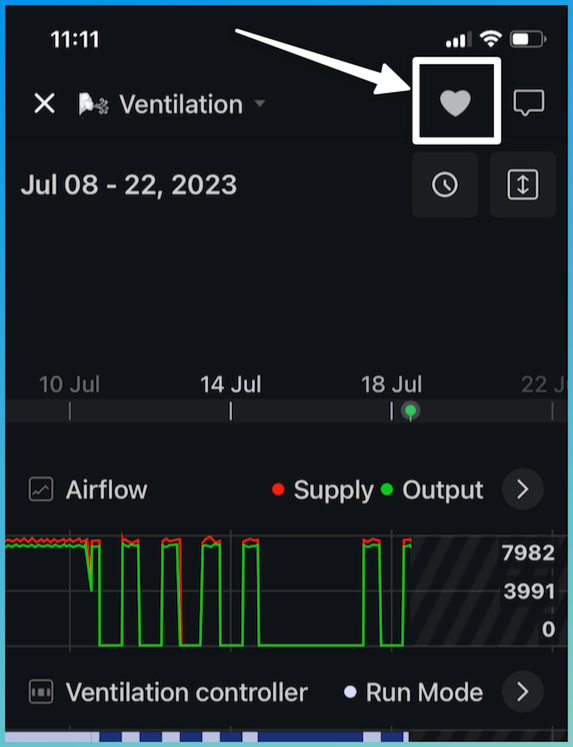Expand the Ventilation controller chevron

point(523,692)
